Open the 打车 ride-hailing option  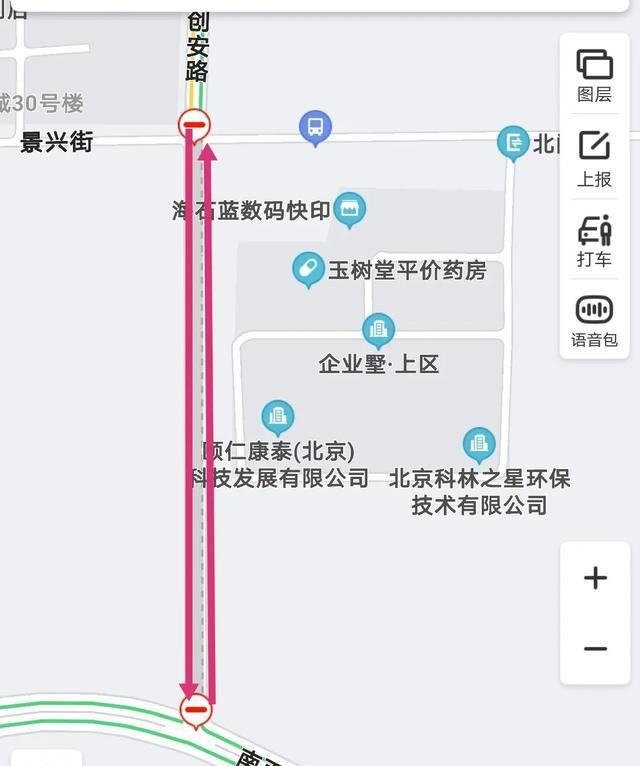(594, 241)
